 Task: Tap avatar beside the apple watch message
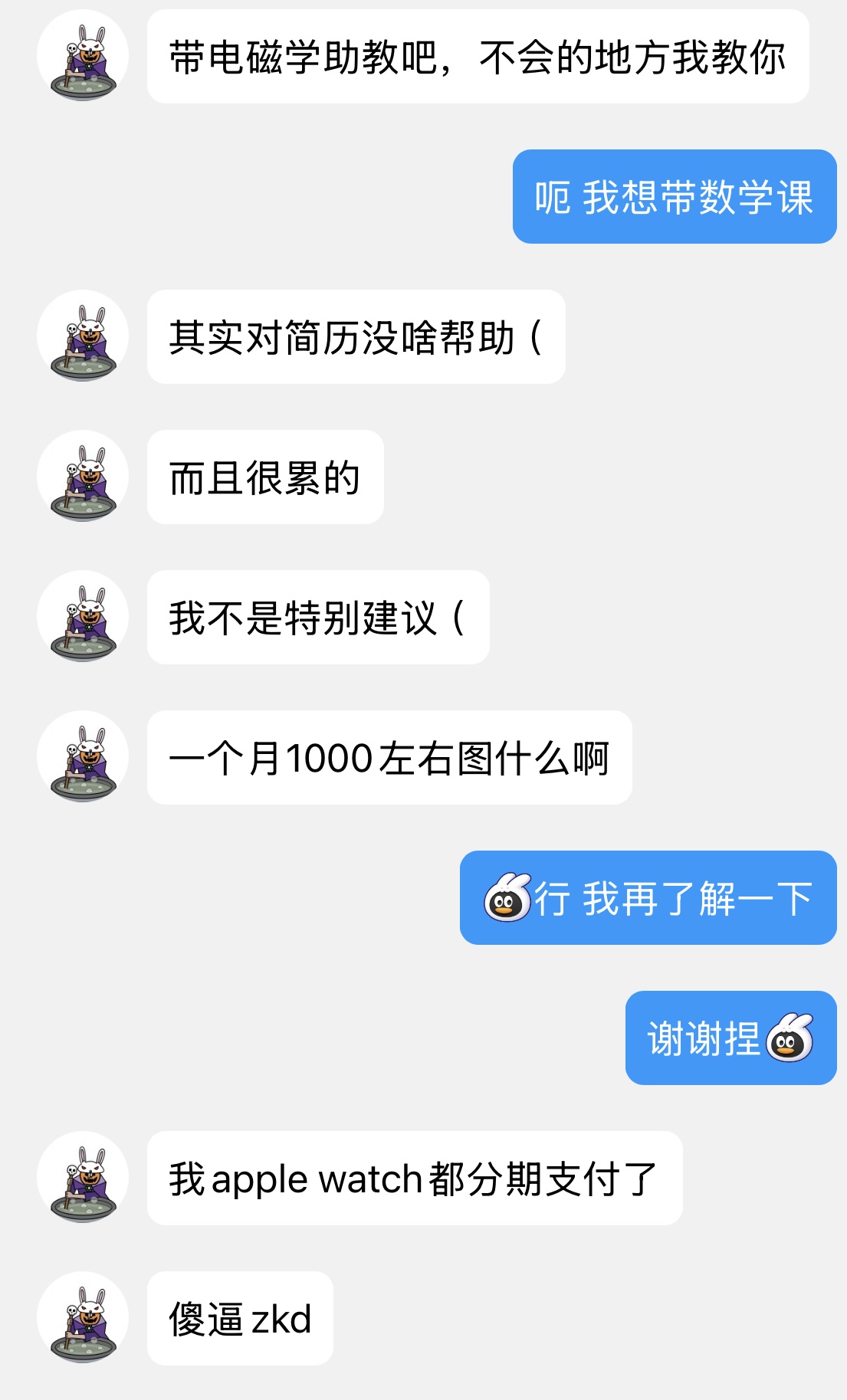(x=83, y=1178)
